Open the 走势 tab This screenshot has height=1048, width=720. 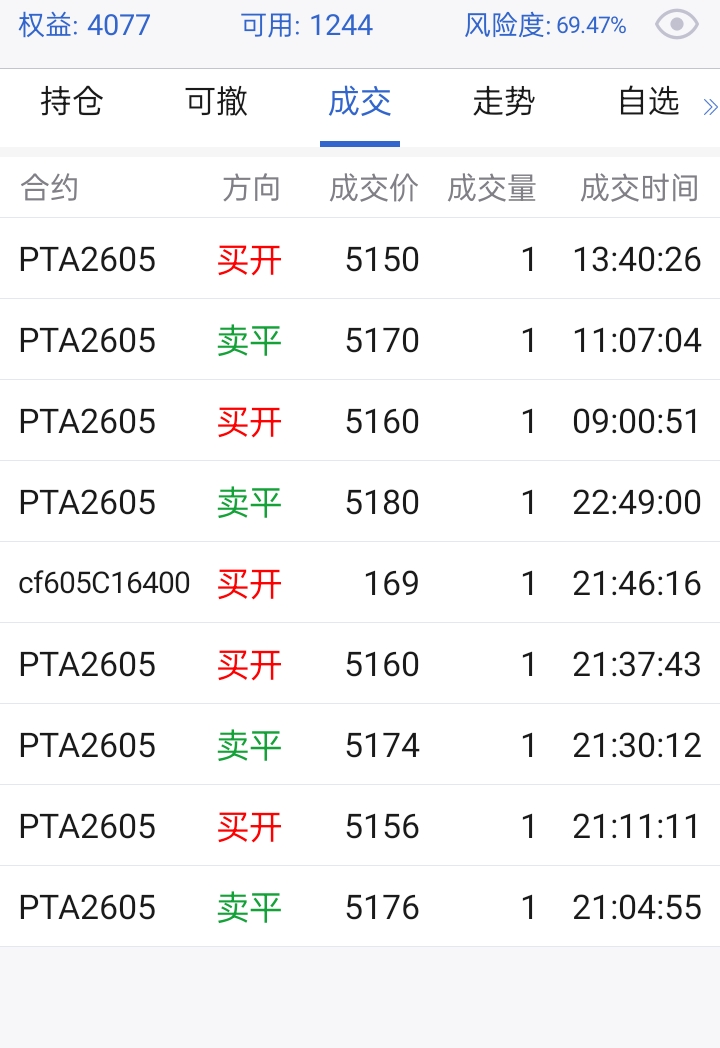(x=504, y=102)
